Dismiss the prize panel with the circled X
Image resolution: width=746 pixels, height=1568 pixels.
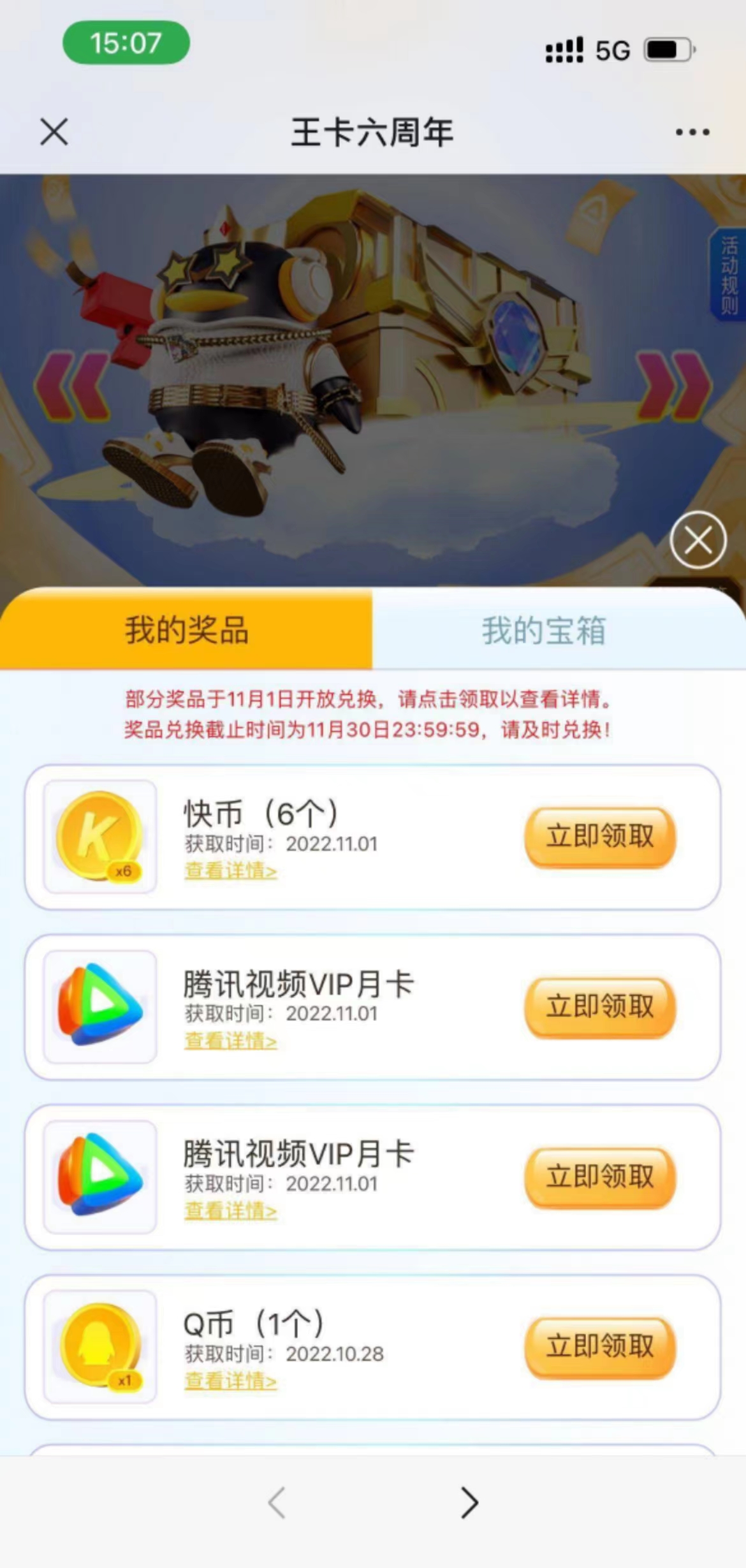pos(698,540)
